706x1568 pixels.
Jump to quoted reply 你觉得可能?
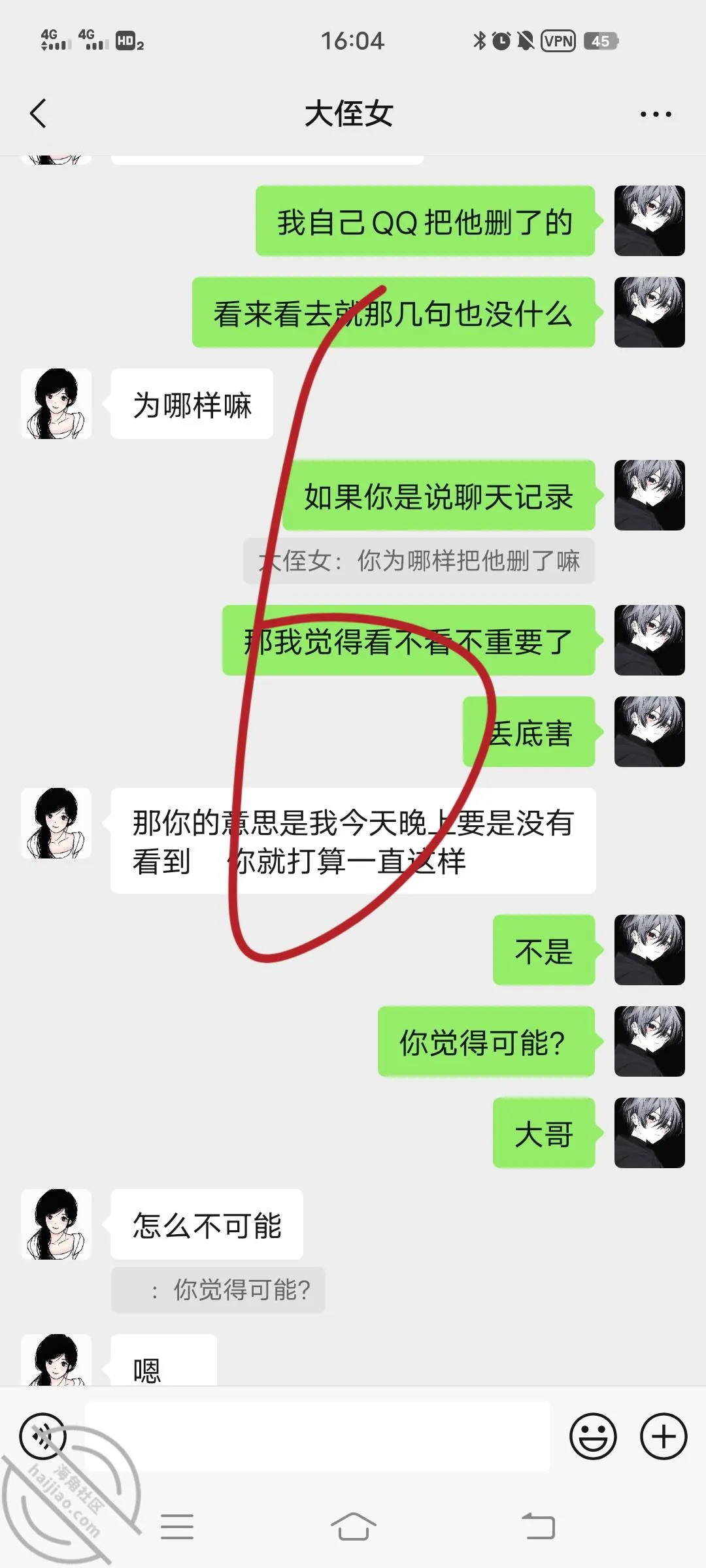pyautogui.click(x=218, y=1290)
